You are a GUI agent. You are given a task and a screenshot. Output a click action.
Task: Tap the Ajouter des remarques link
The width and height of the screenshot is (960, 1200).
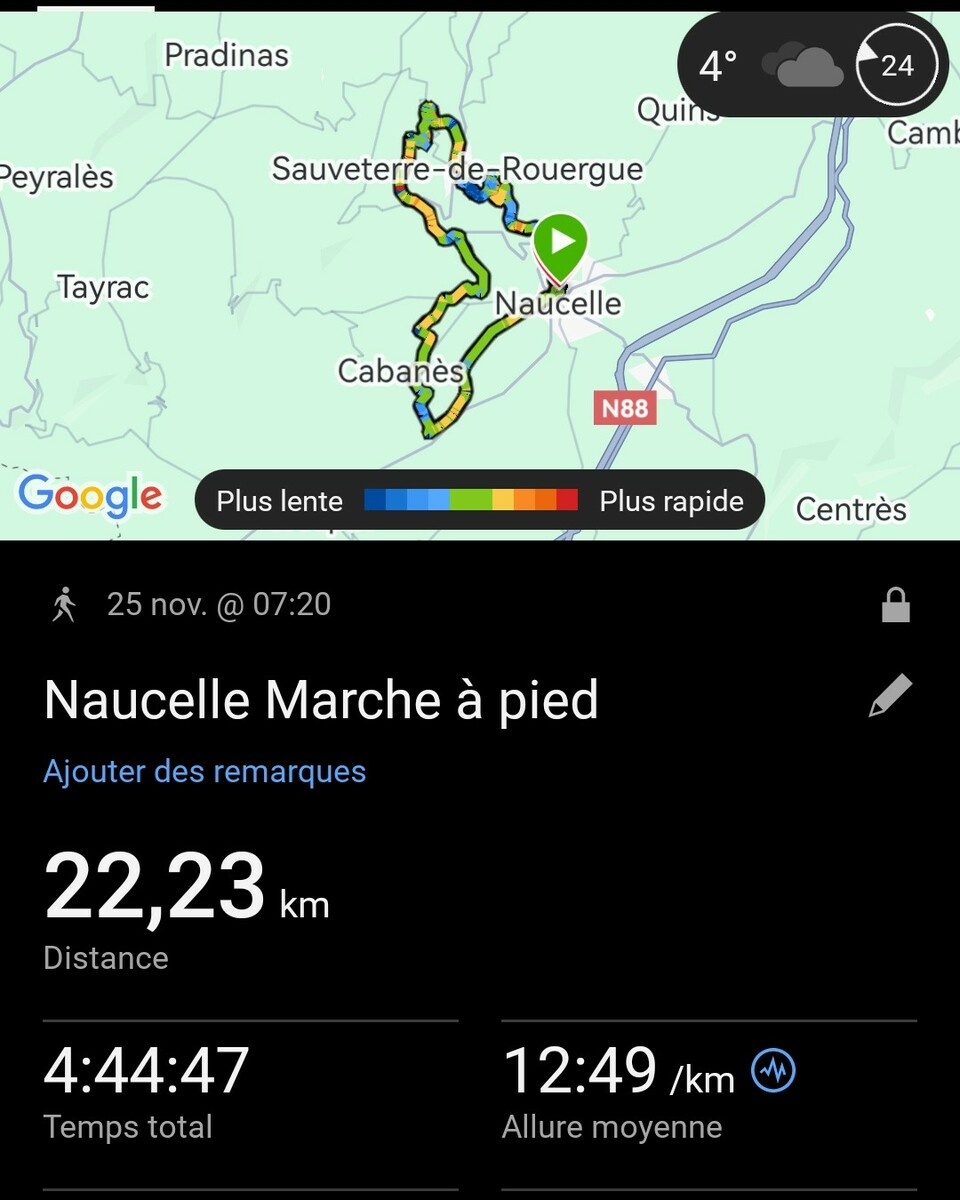(205, 772)
